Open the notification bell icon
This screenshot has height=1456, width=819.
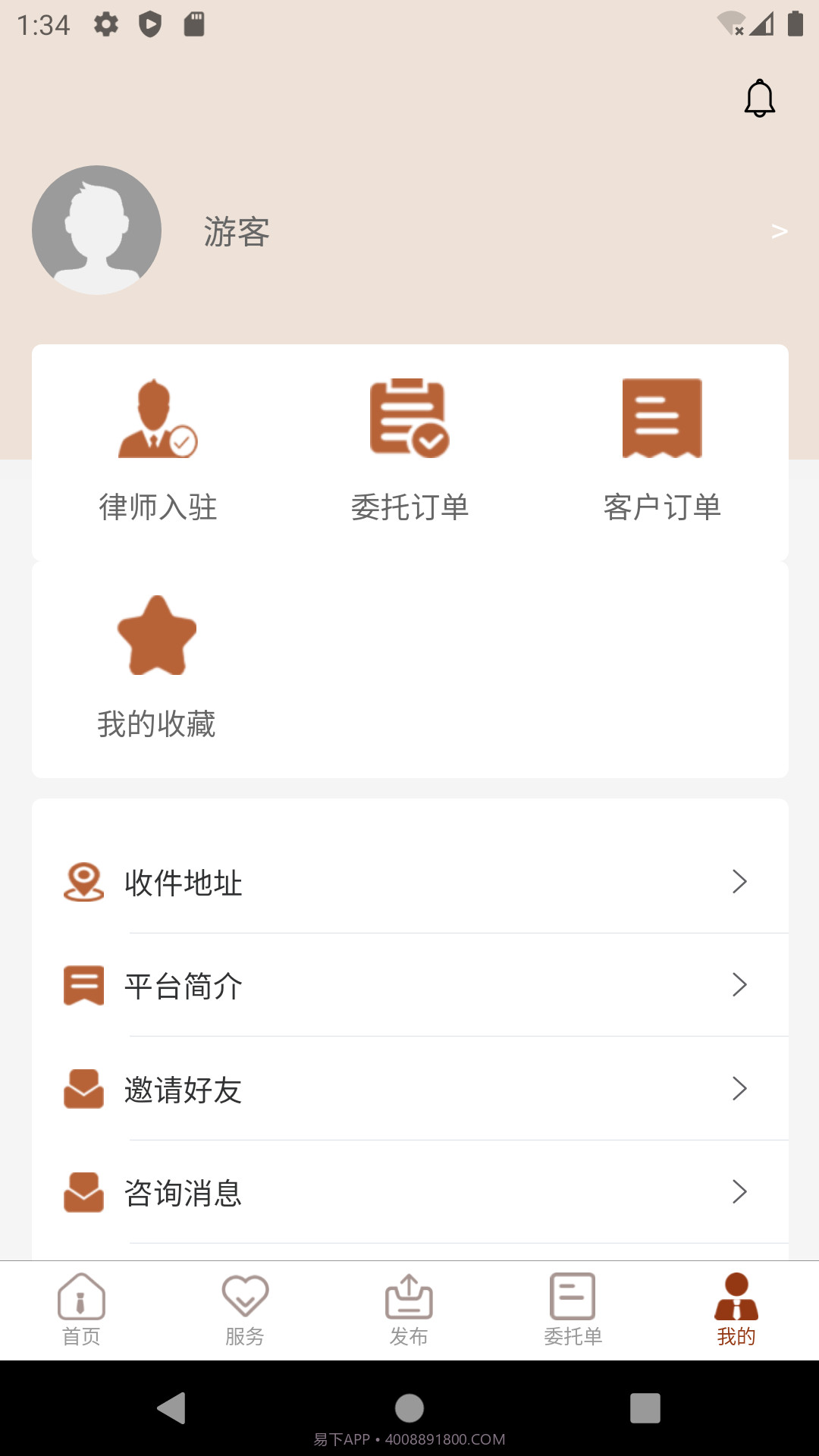tap(760, 99)
